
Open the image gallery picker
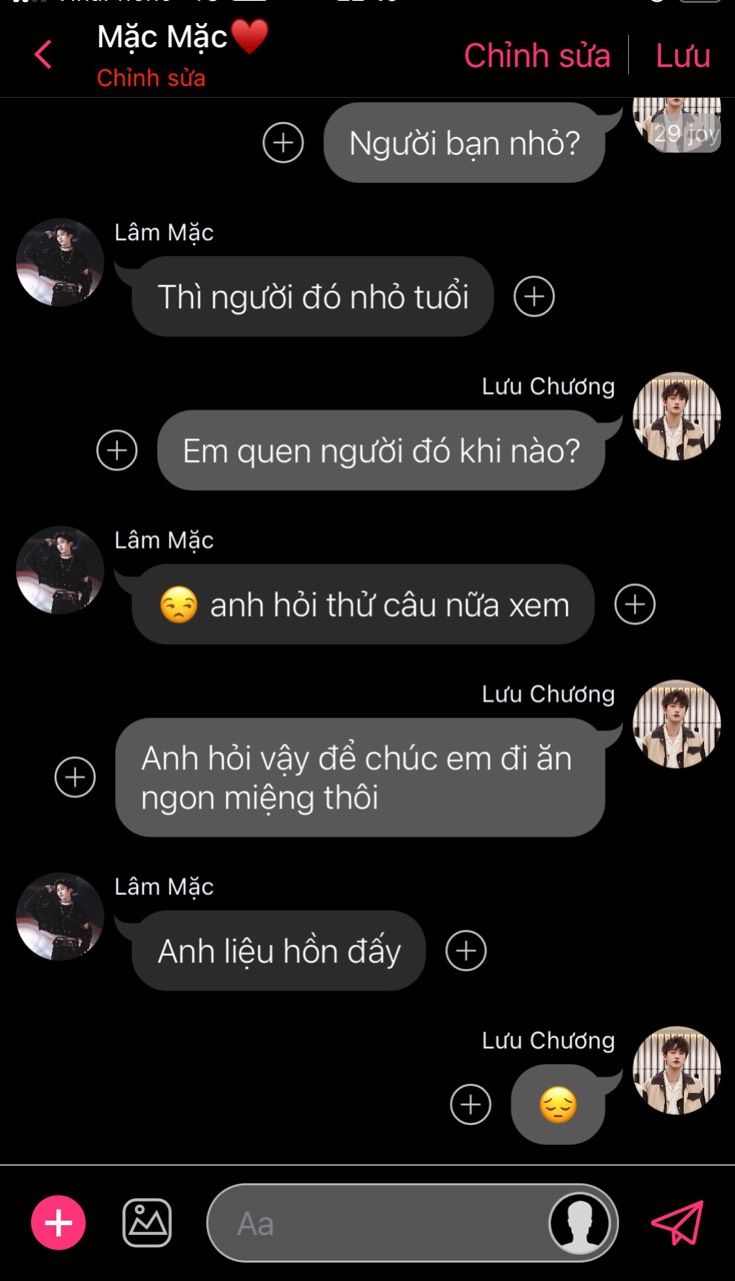[147, 1223]
